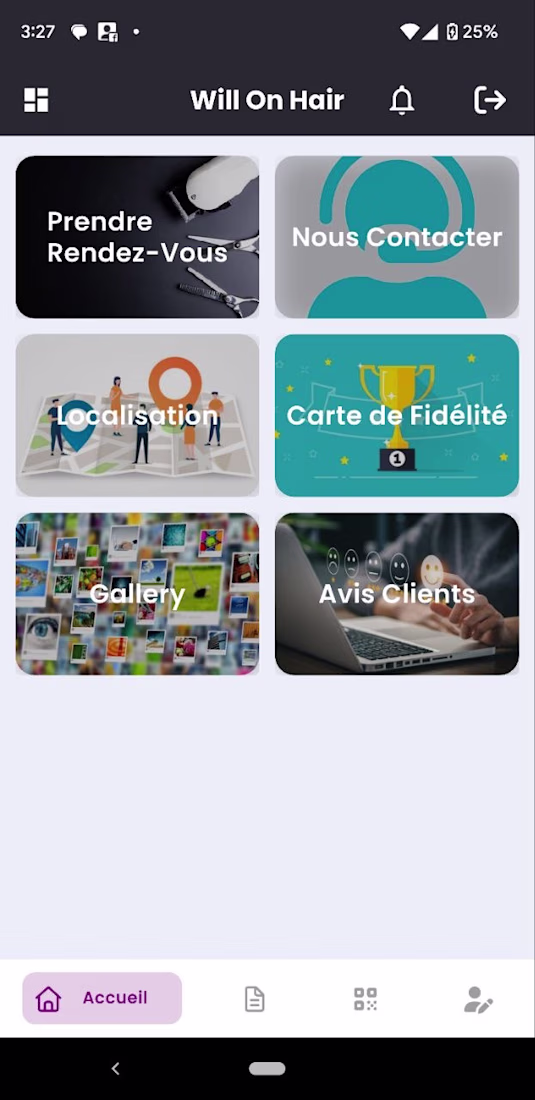This screenshot has height=1100, width=535.
Task: Switch to the profile edit tab
Action: coord(478,1000)
